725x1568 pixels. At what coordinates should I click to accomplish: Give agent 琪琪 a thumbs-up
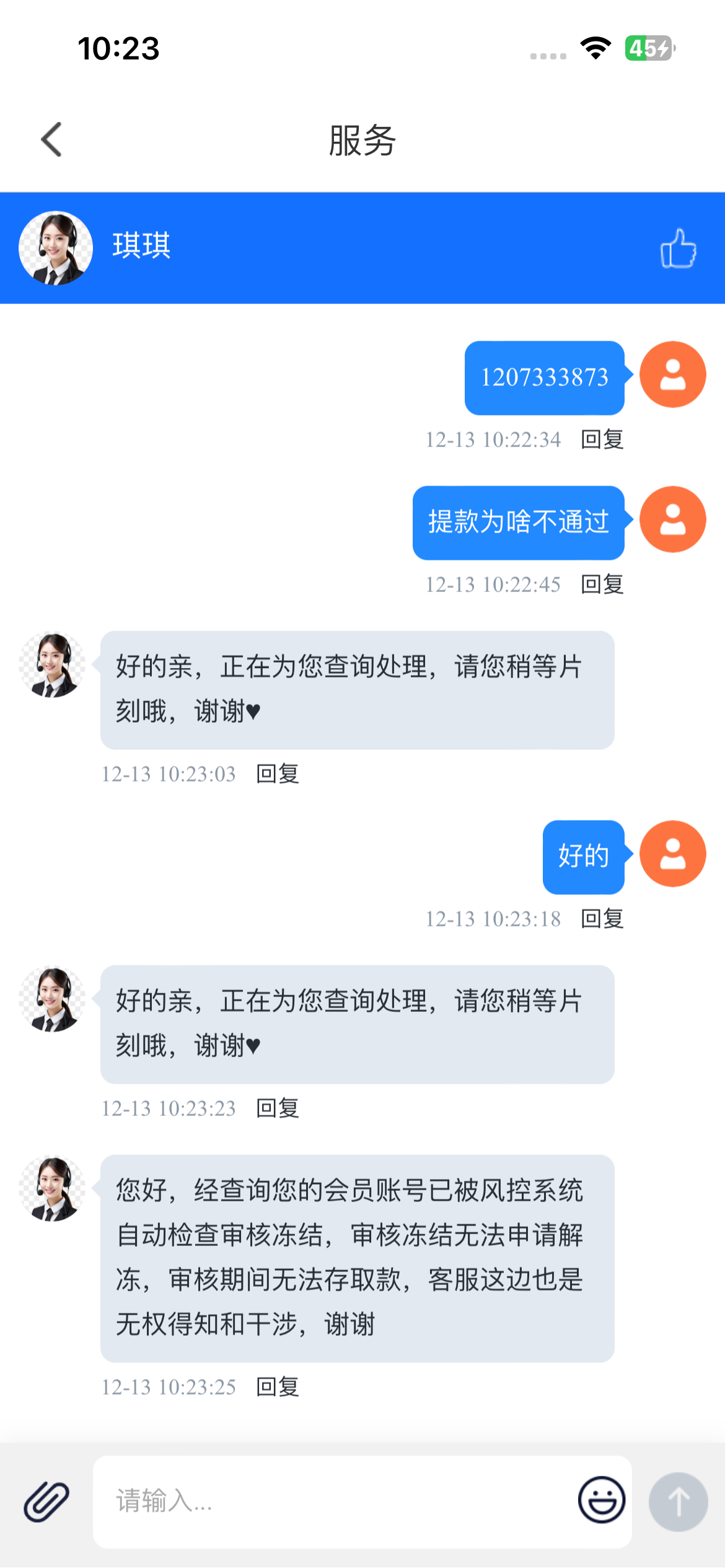point(678,248)
